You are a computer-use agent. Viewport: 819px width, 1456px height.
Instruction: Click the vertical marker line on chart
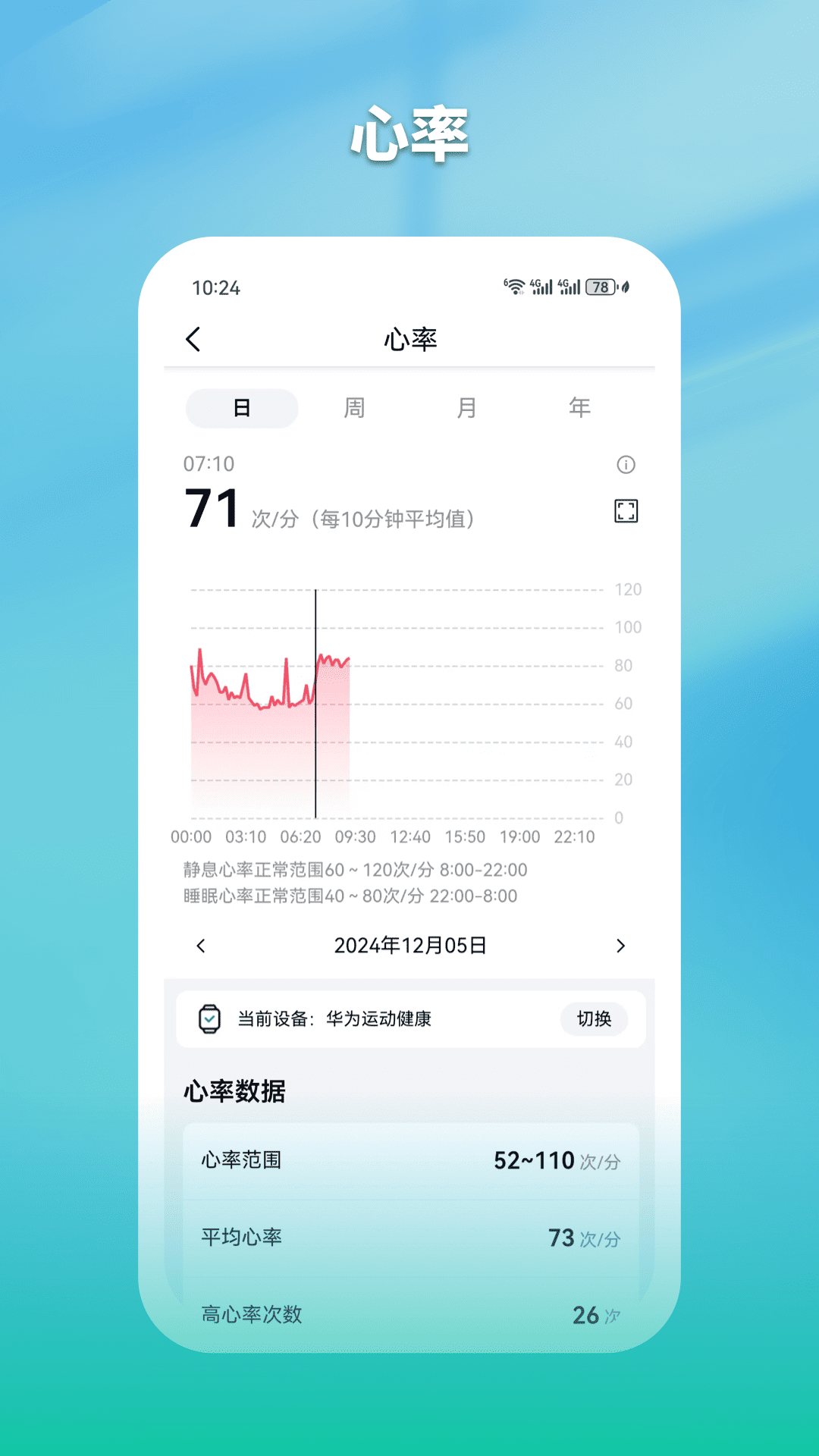coord(316,701)
